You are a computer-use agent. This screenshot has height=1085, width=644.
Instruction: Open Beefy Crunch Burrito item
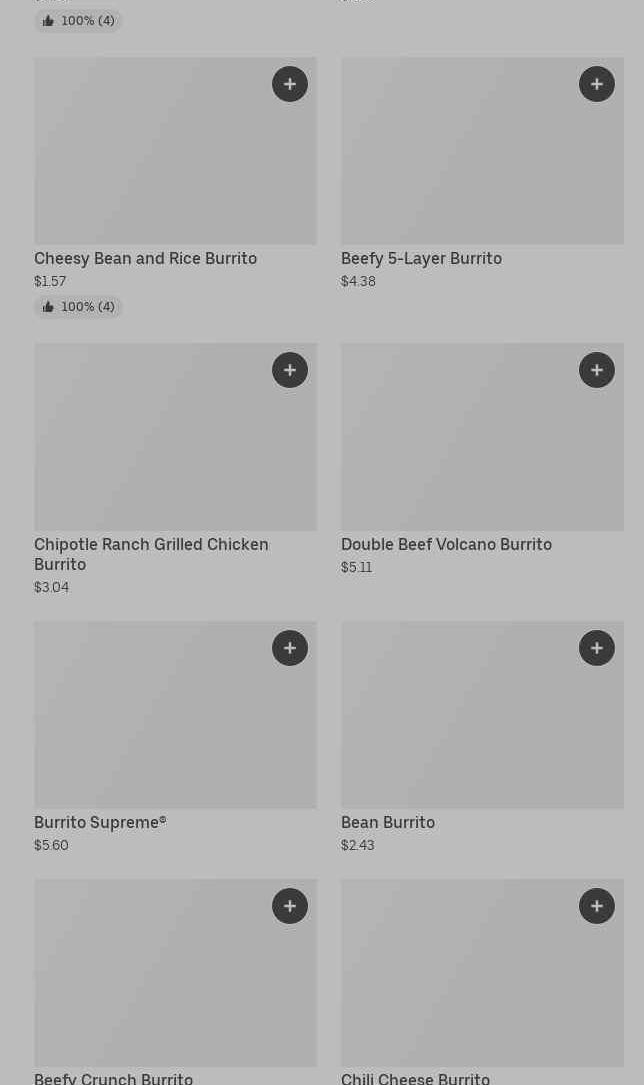[x=113, y=1077]
